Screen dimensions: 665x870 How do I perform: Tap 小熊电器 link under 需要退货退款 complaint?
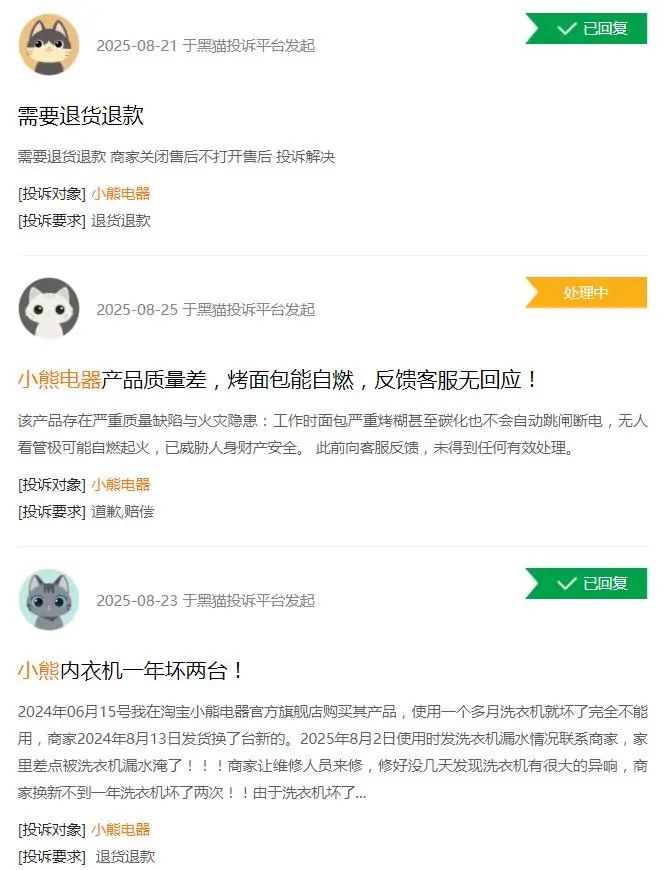click(120, 194)
